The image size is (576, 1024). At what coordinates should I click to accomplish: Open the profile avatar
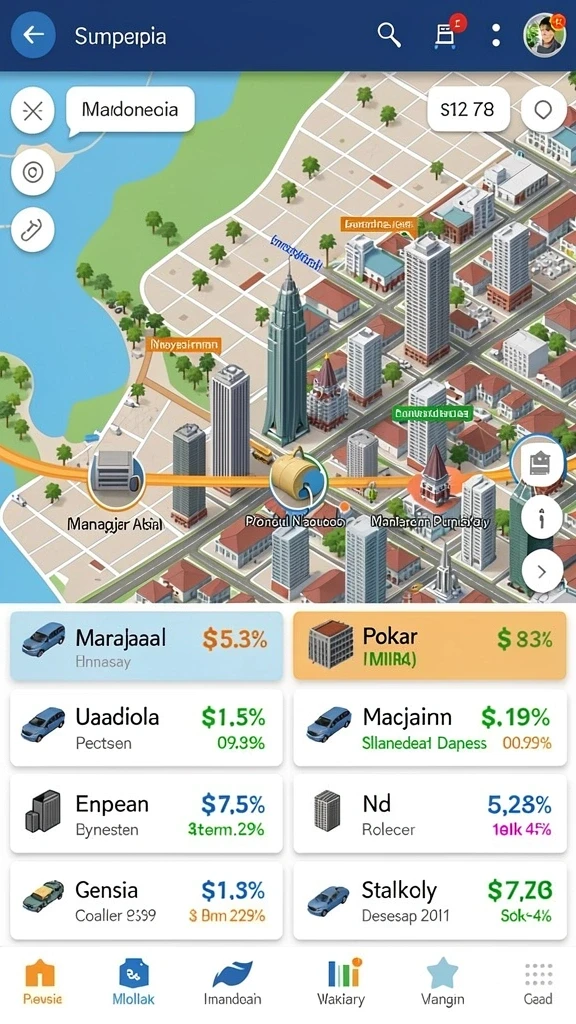pos(545,35)
